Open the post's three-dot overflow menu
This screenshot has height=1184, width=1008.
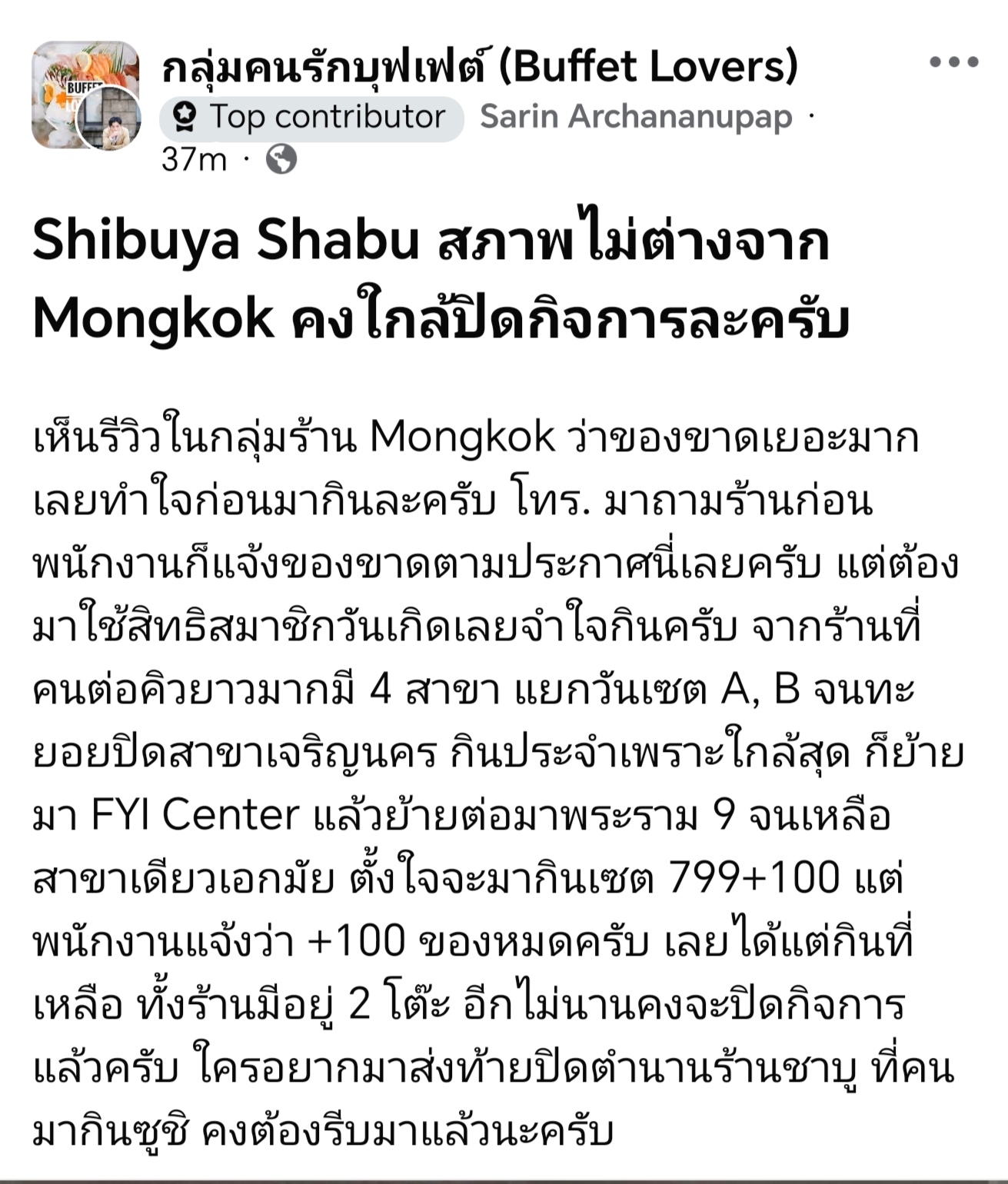click(x=953, y=62)
